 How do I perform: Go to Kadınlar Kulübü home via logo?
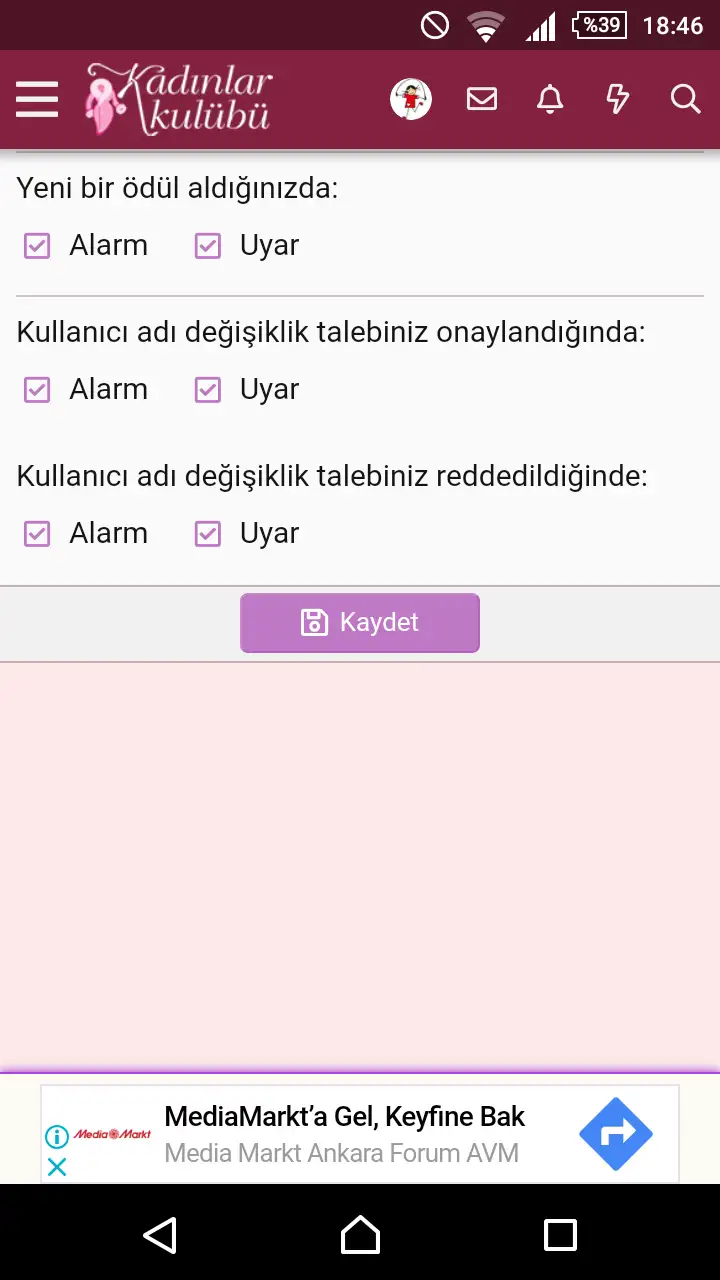(178, 99)
